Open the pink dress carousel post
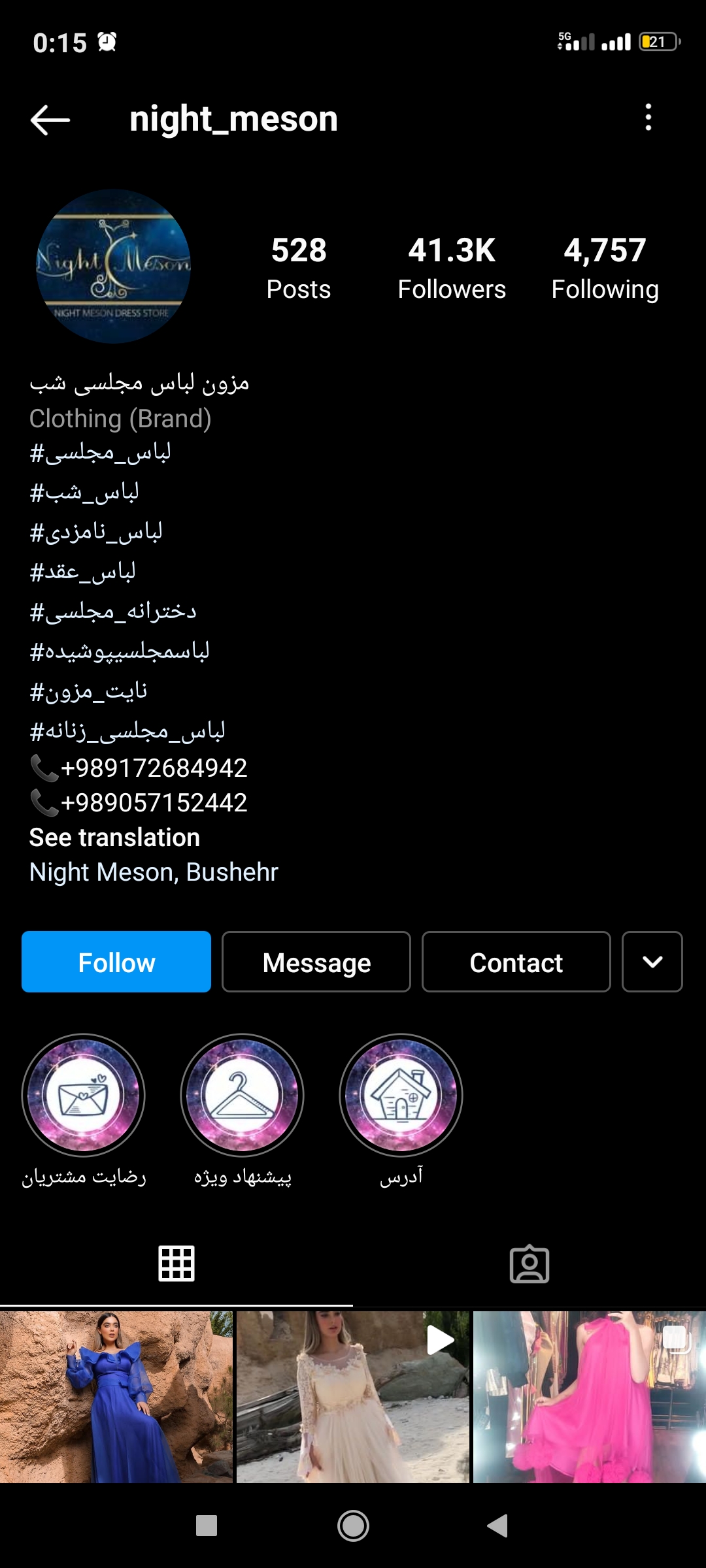Viewport: 706px width, 1568px height. click(589, 1397)
